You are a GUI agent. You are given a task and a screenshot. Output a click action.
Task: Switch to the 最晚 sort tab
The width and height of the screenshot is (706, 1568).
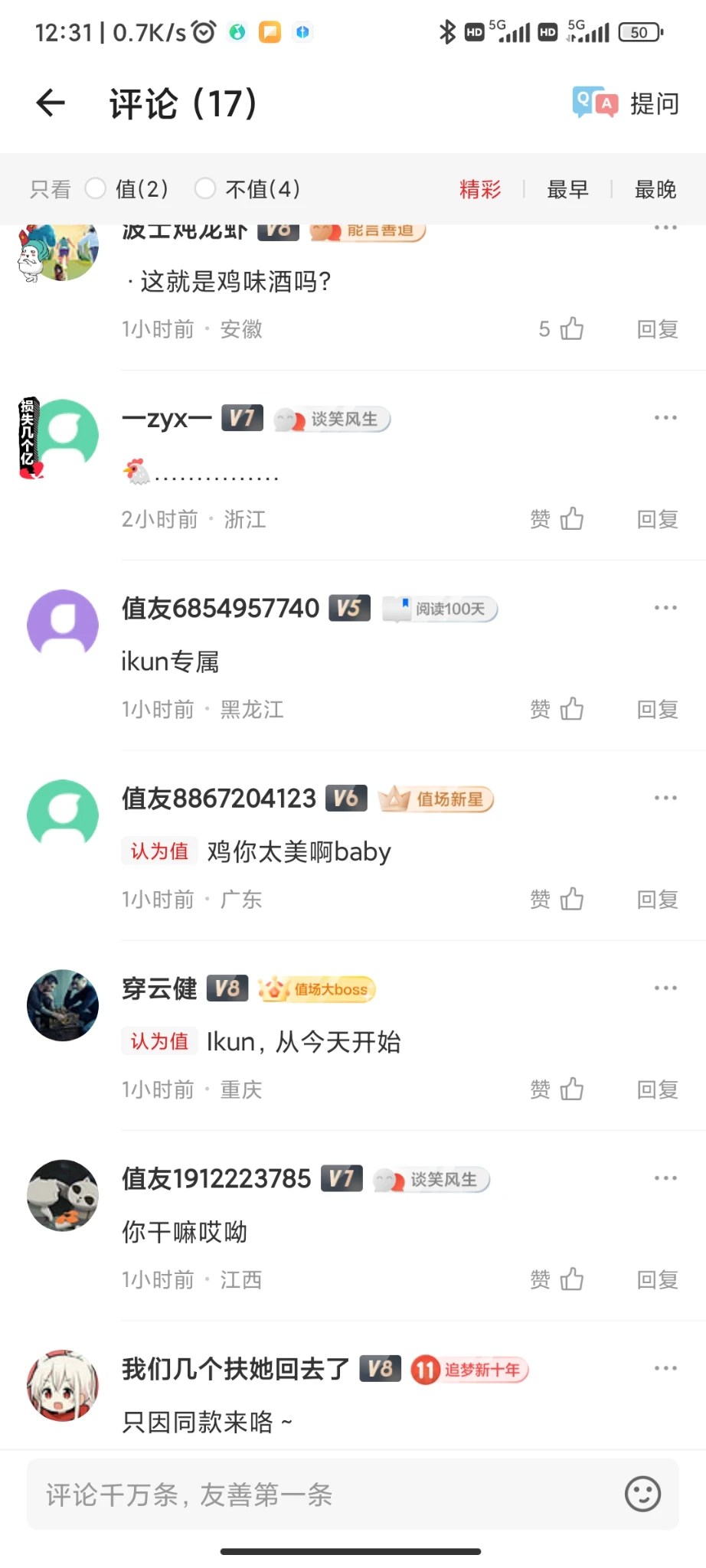click(x=655, y=189)
